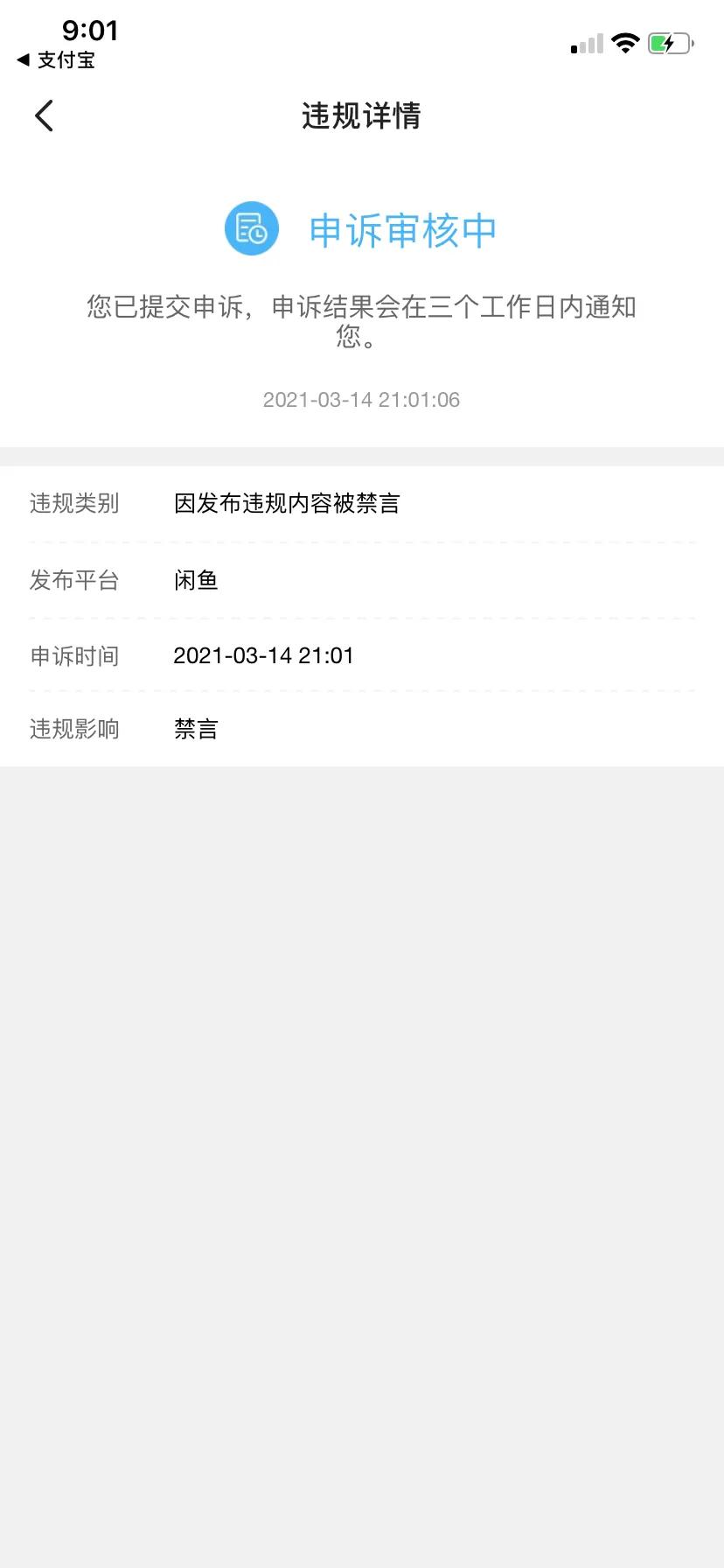Image resolution: width=724 pixels, height=1568 pixels.
Task: Click the 发布平台 label
Action: click(74, 580)
